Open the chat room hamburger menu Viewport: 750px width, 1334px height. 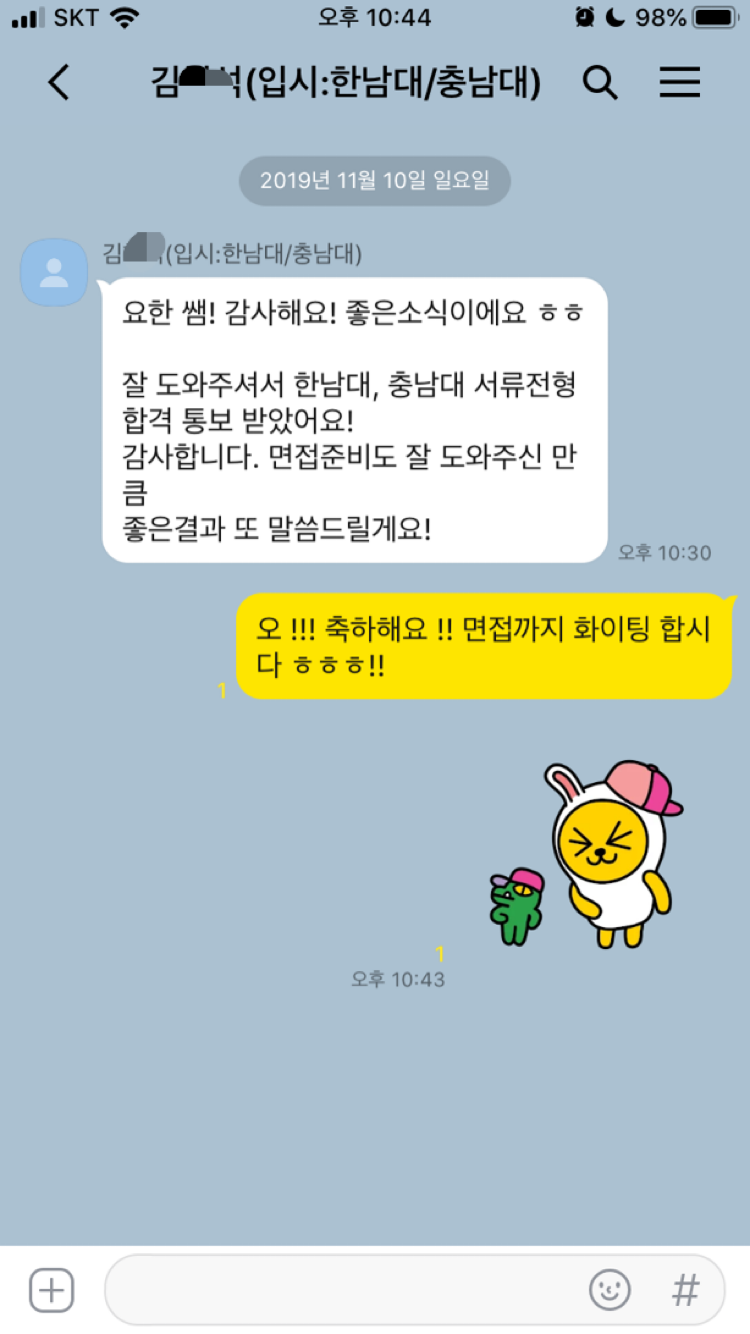pos(680,83)
